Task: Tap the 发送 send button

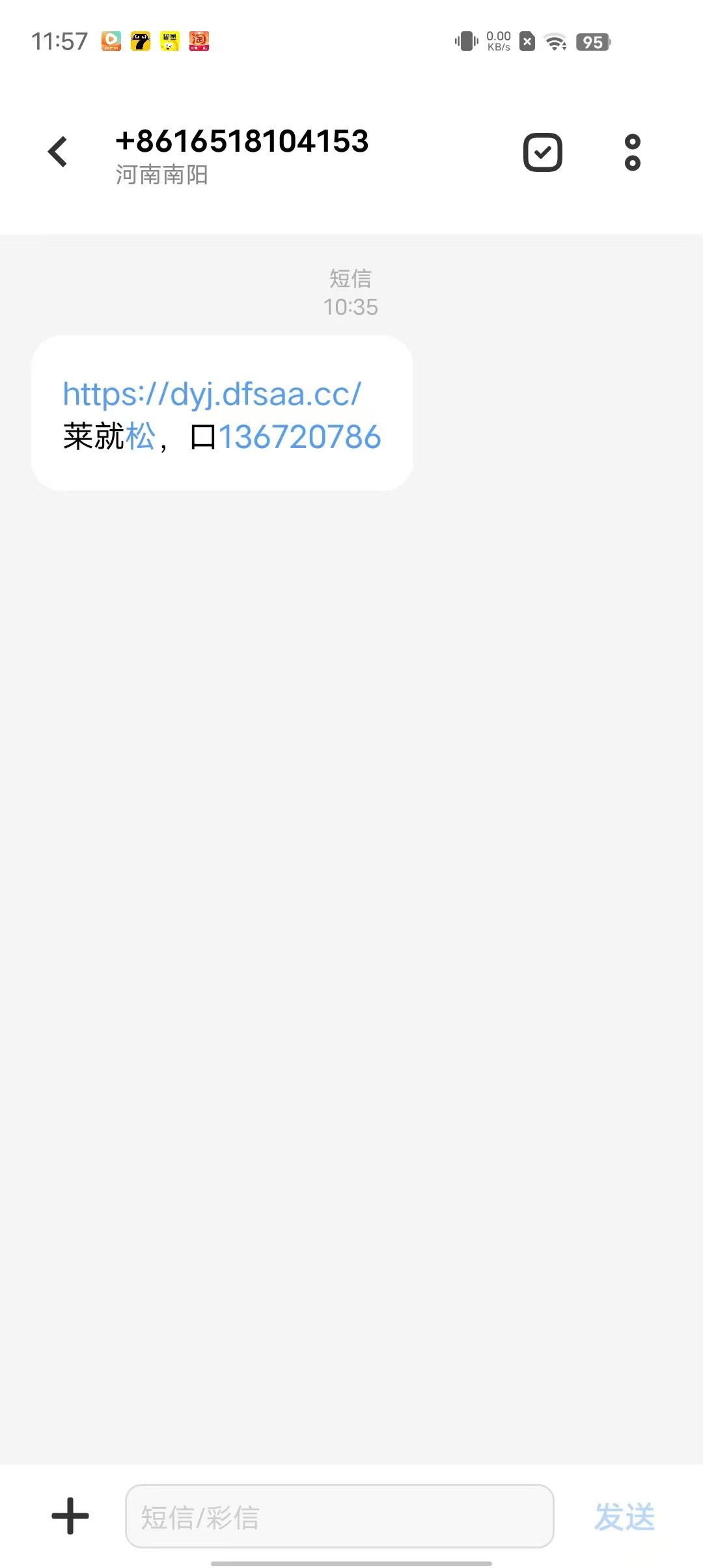Action: coord(624,1517)
